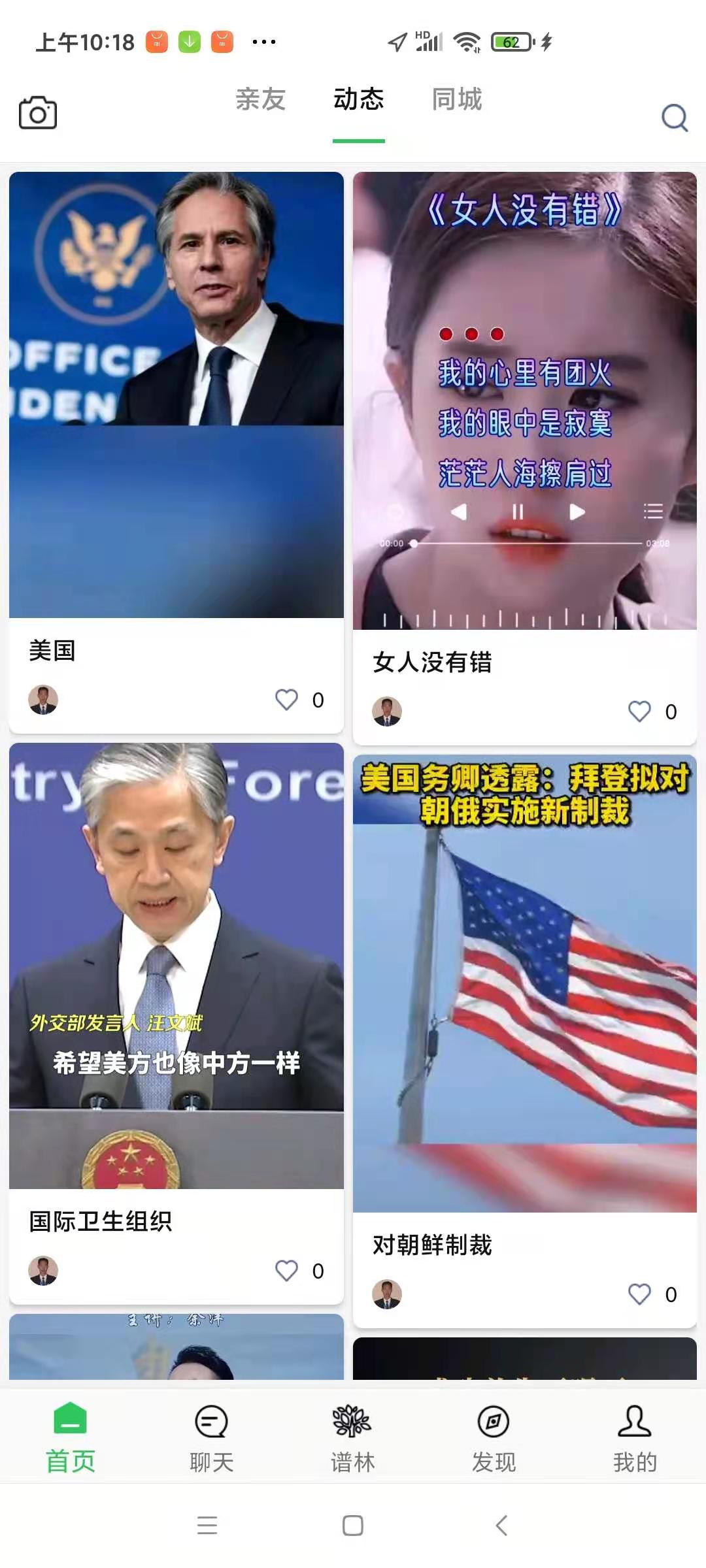Open the camera icon
The height and width of the screenshot is (1568, 706).
pyautogui.click(x=38, y=113)
